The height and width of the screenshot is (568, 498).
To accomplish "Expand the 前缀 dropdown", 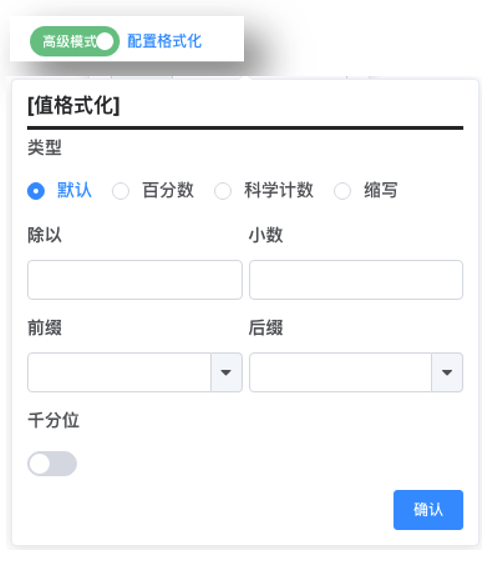I will click(x=135, y=372).
